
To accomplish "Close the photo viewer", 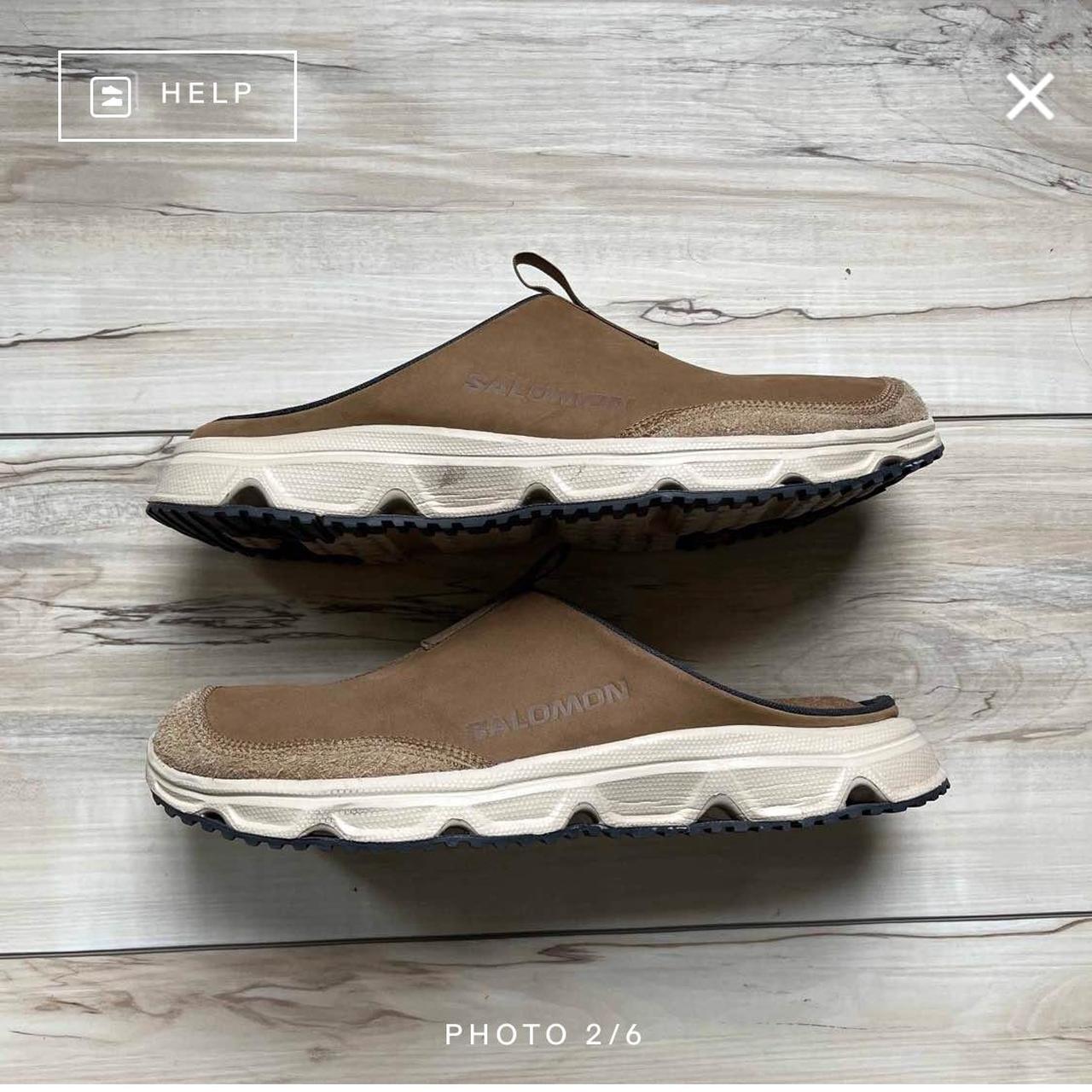I will click(x=1030, y=96).
